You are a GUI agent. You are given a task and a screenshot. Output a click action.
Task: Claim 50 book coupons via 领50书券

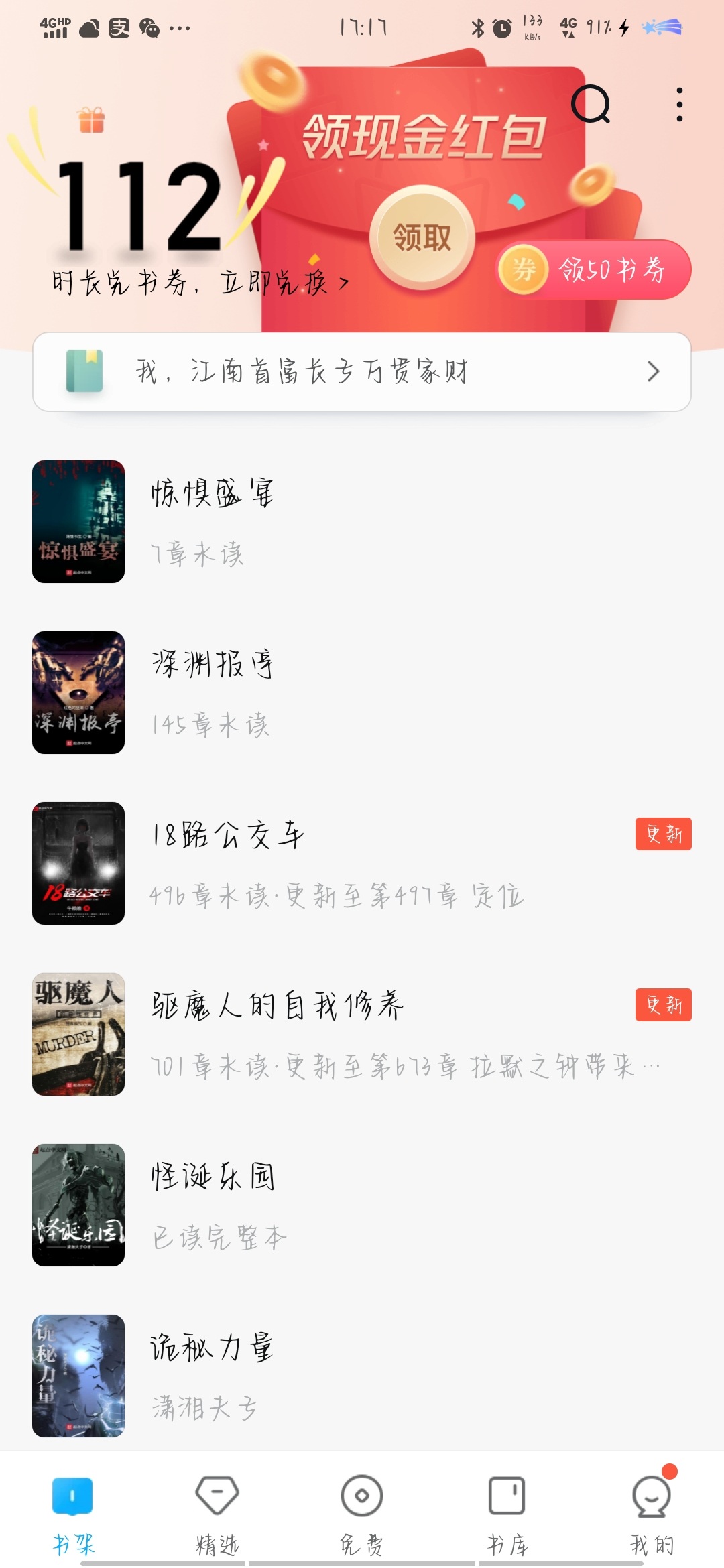pos(594,270)
